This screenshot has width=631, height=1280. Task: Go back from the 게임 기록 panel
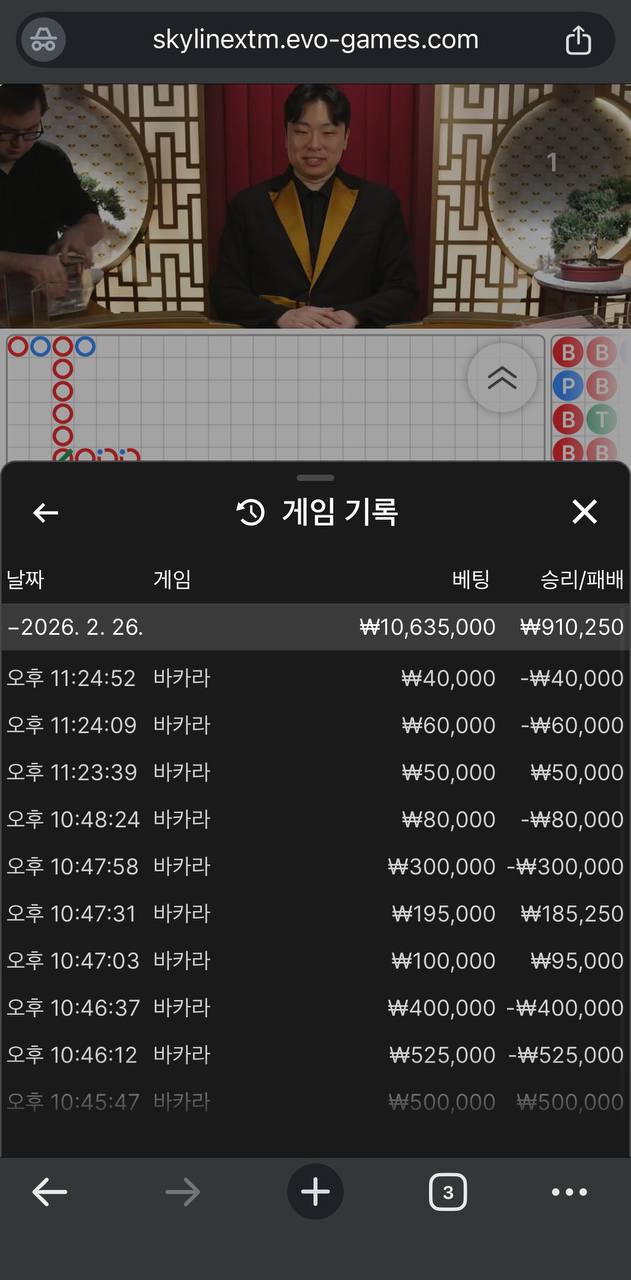coord(46,513)
